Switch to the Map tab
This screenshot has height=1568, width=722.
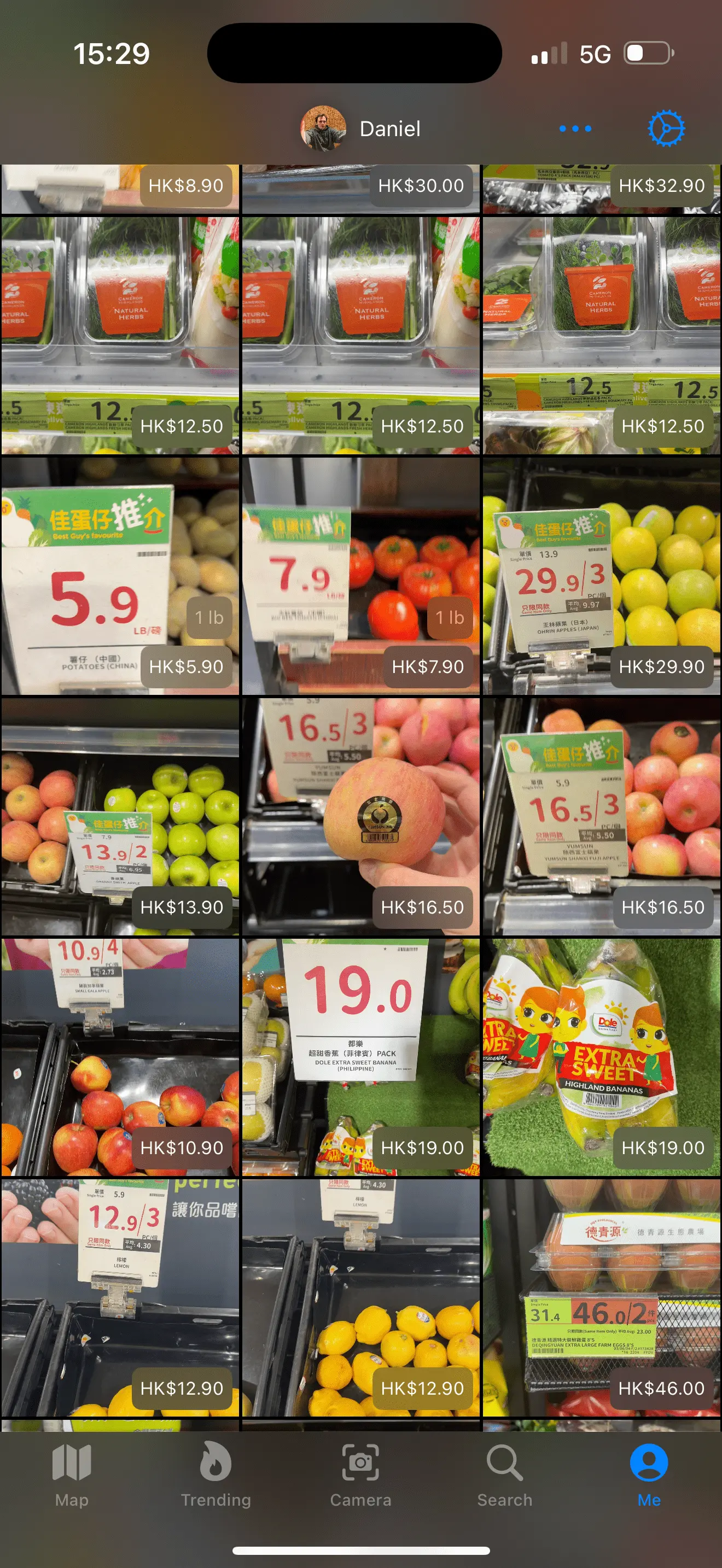[72, 1473]
